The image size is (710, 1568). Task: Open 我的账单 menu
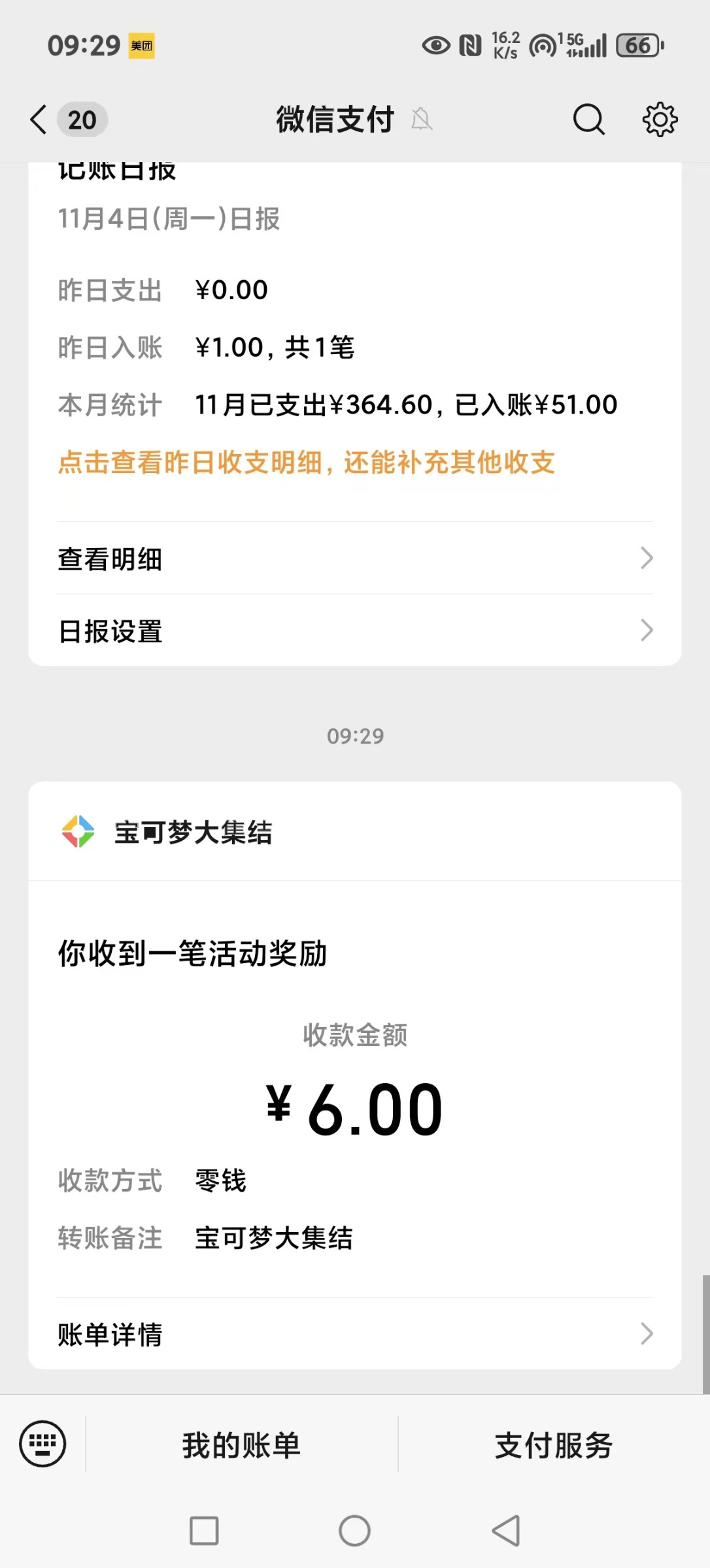tap(241, 1445)
